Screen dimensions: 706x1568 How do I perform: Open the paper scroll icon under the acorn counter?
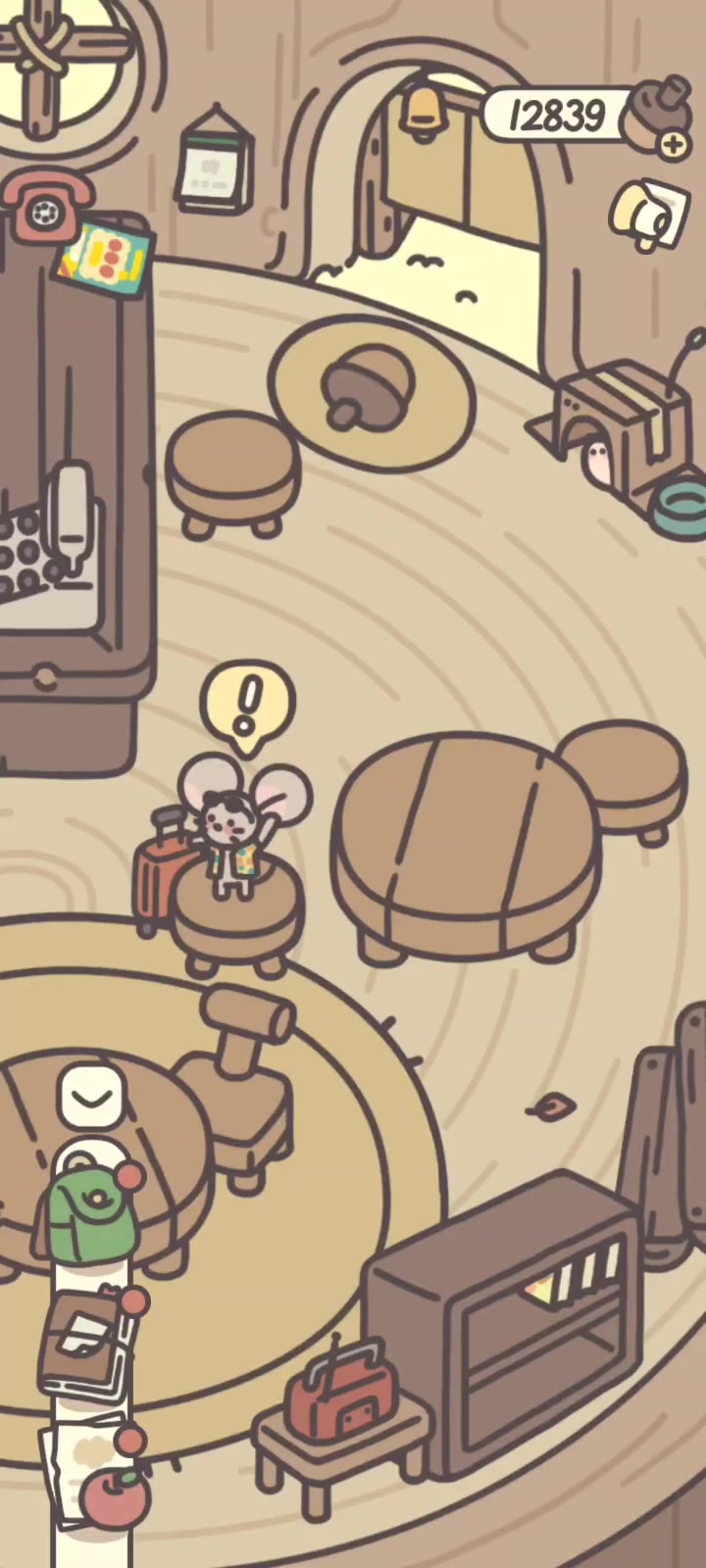[x=647, y=215]
